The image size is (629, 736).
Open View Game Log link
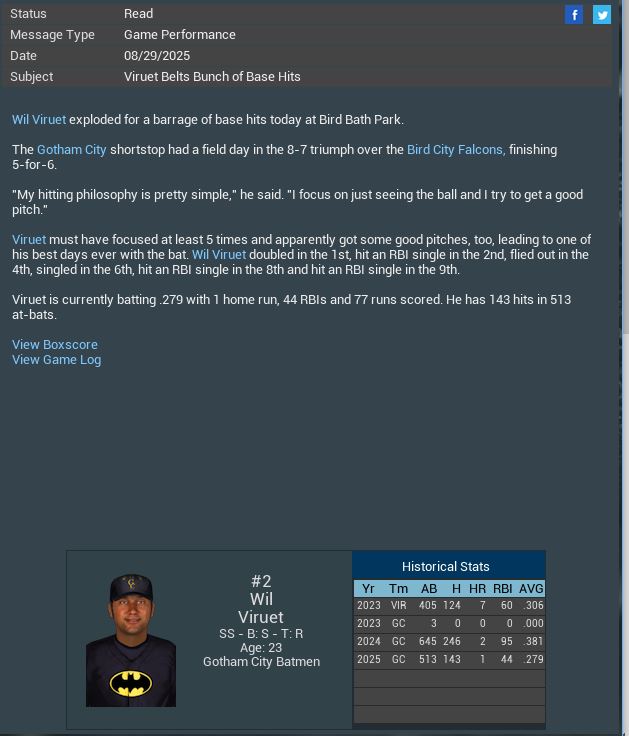[56, 359]
